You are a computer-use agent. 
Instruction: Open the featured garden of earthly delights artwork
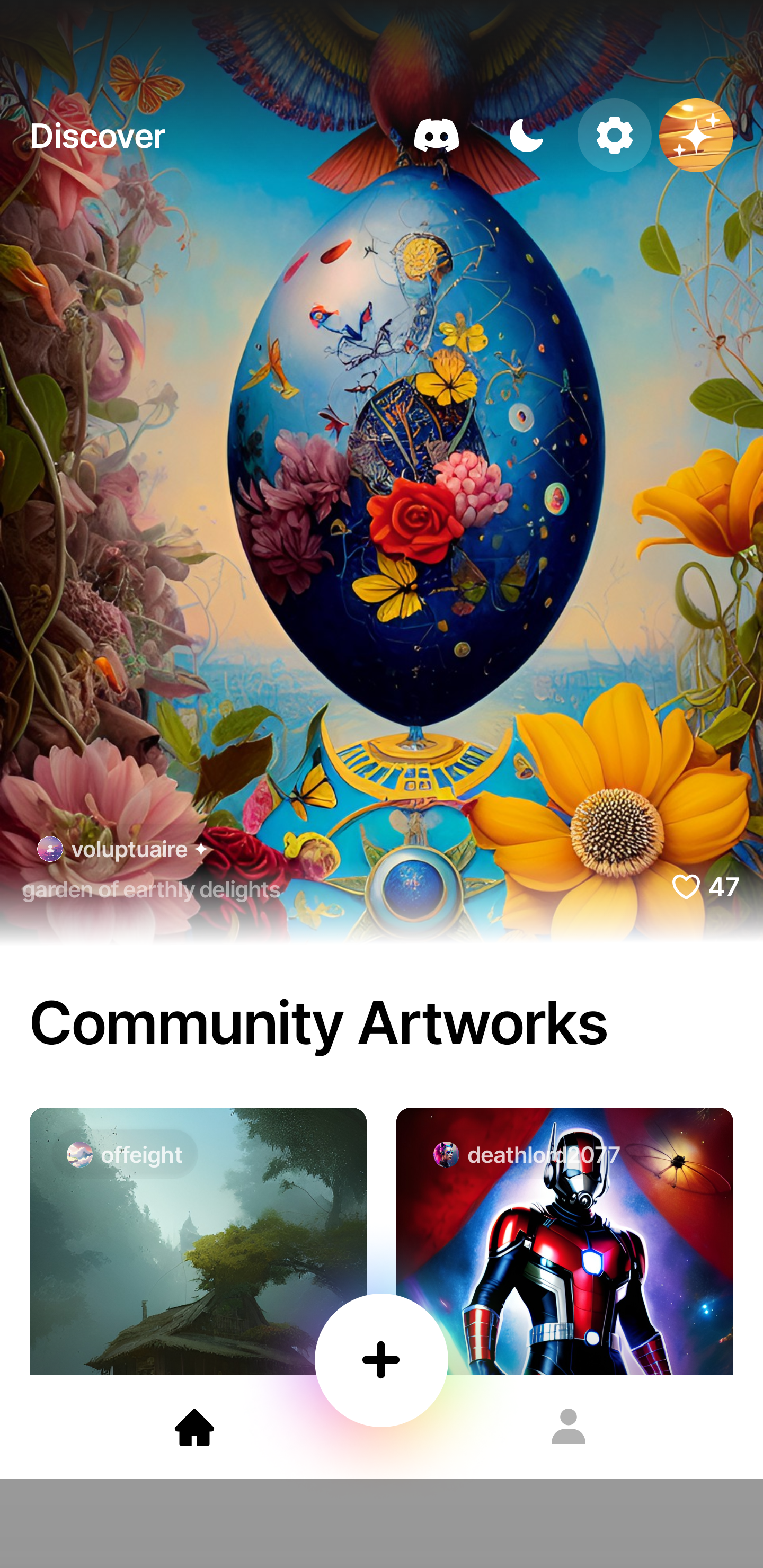coord(381,487)
